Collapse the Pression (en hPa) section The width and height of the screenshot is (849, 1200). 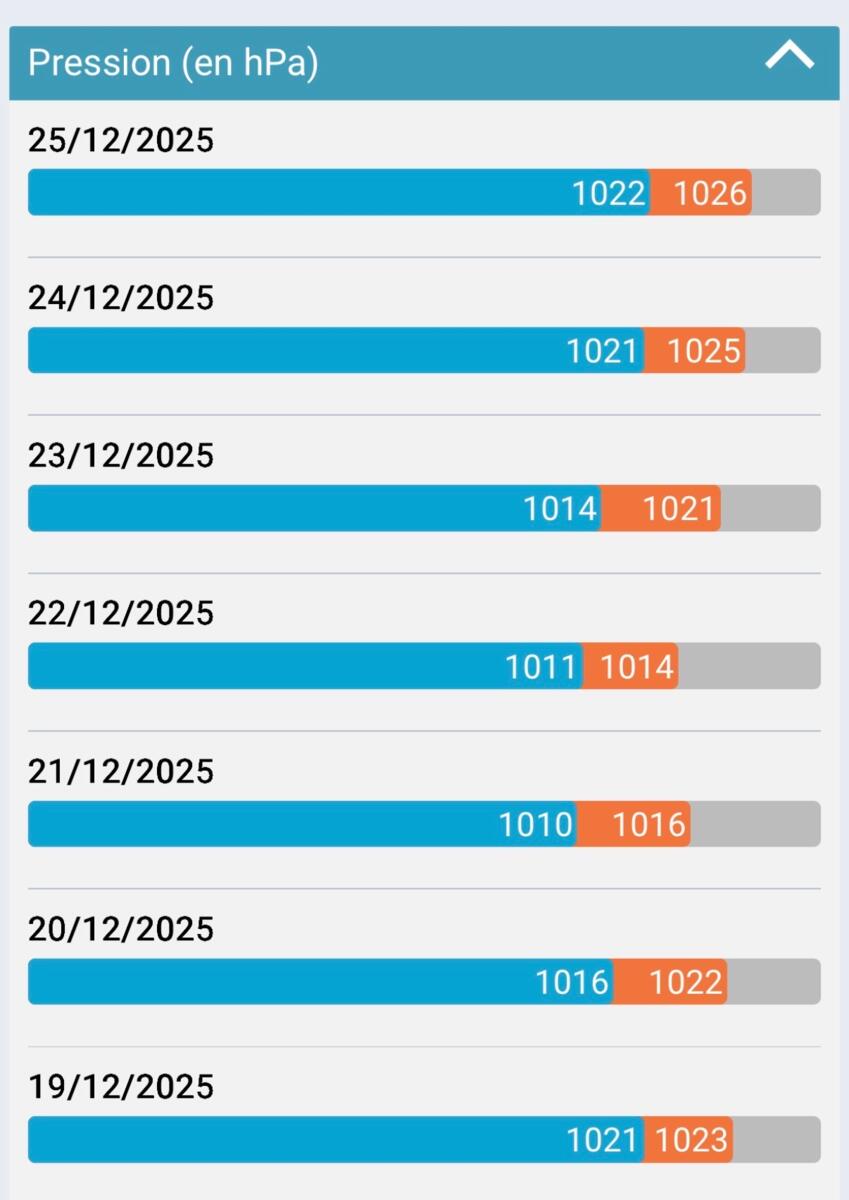[x=789, y=59]
